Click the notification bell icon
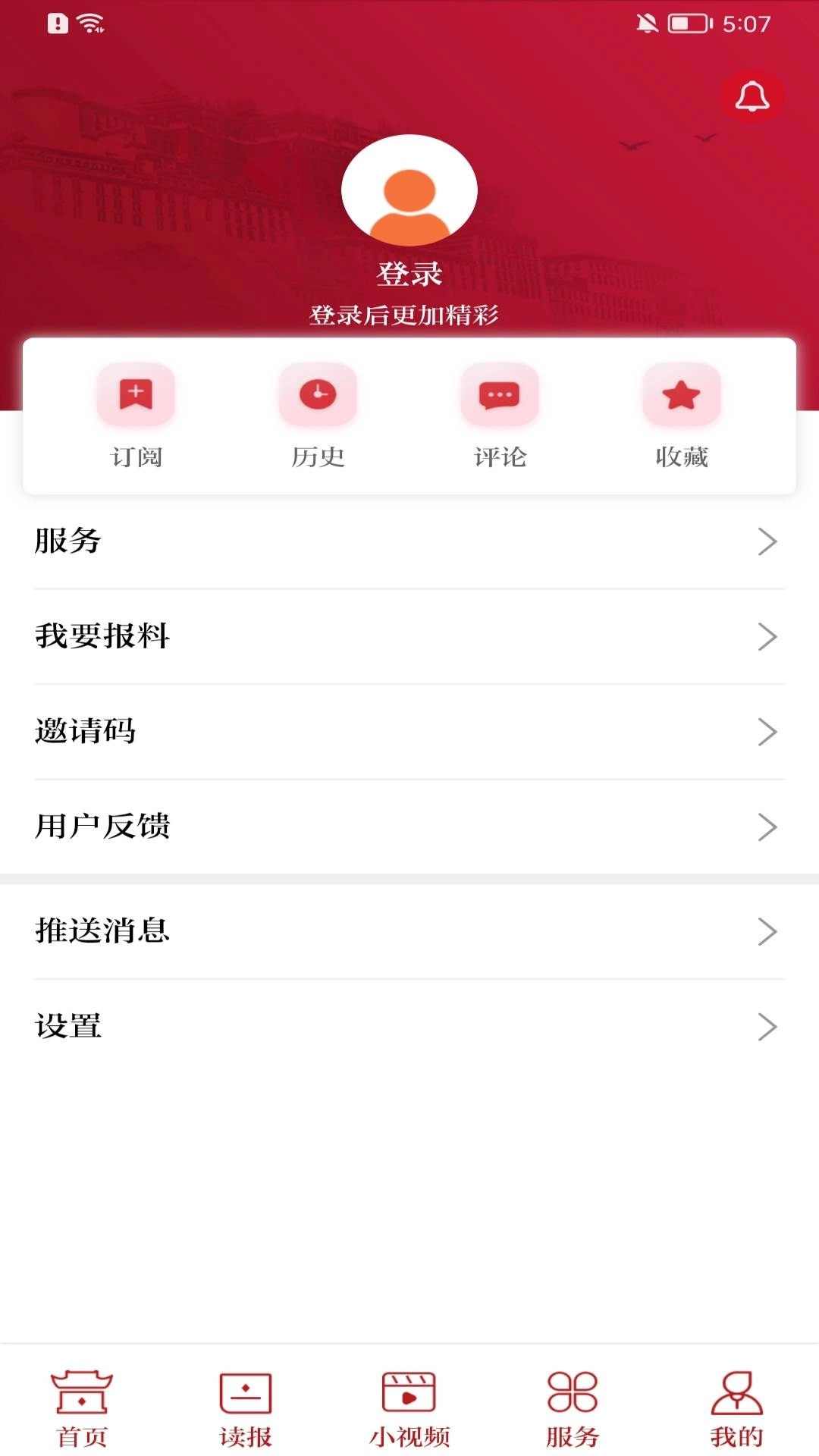 tap(752, 96)
